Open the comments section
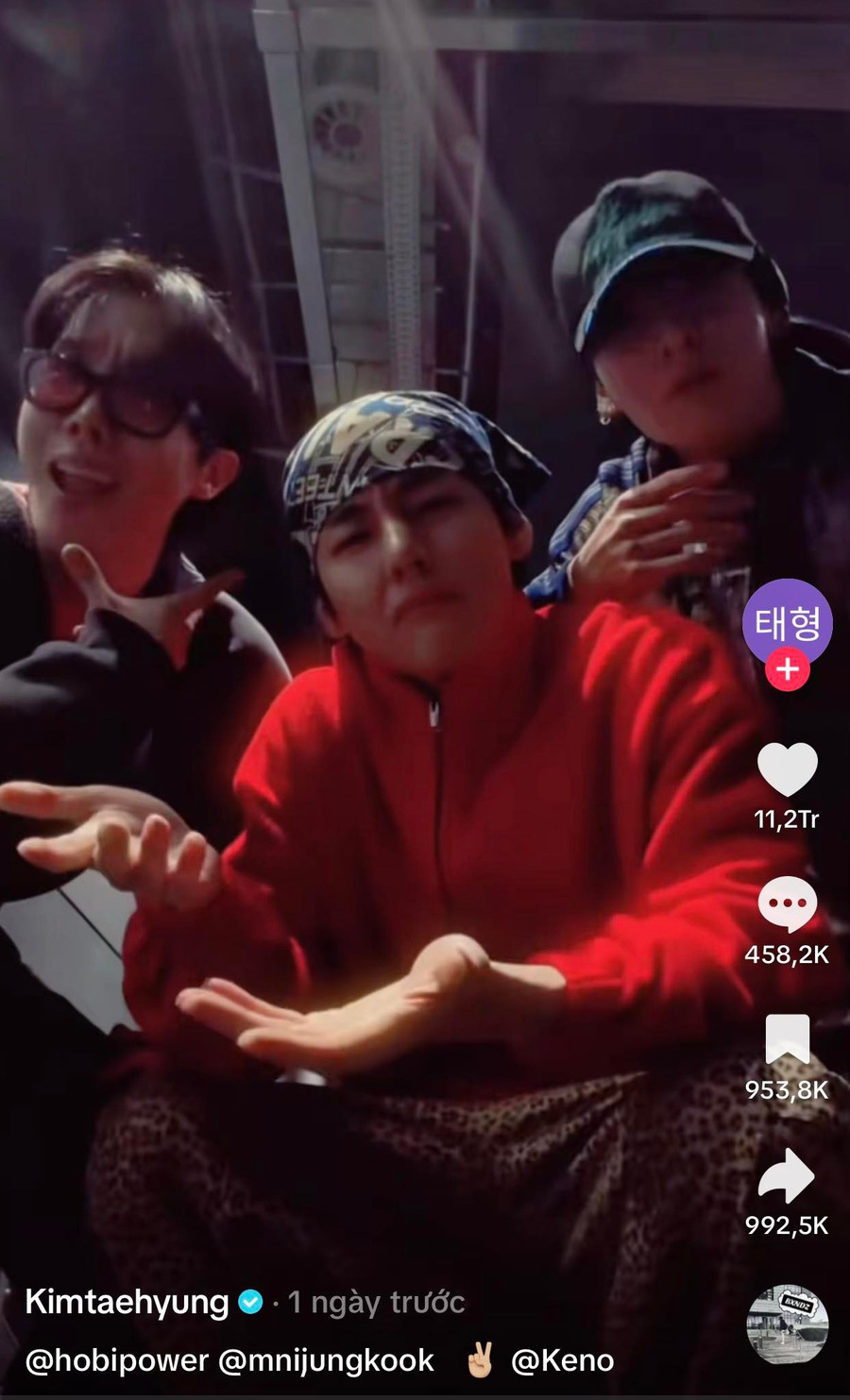Screen dimensions: 850x1400 click(x=787, y=903)
